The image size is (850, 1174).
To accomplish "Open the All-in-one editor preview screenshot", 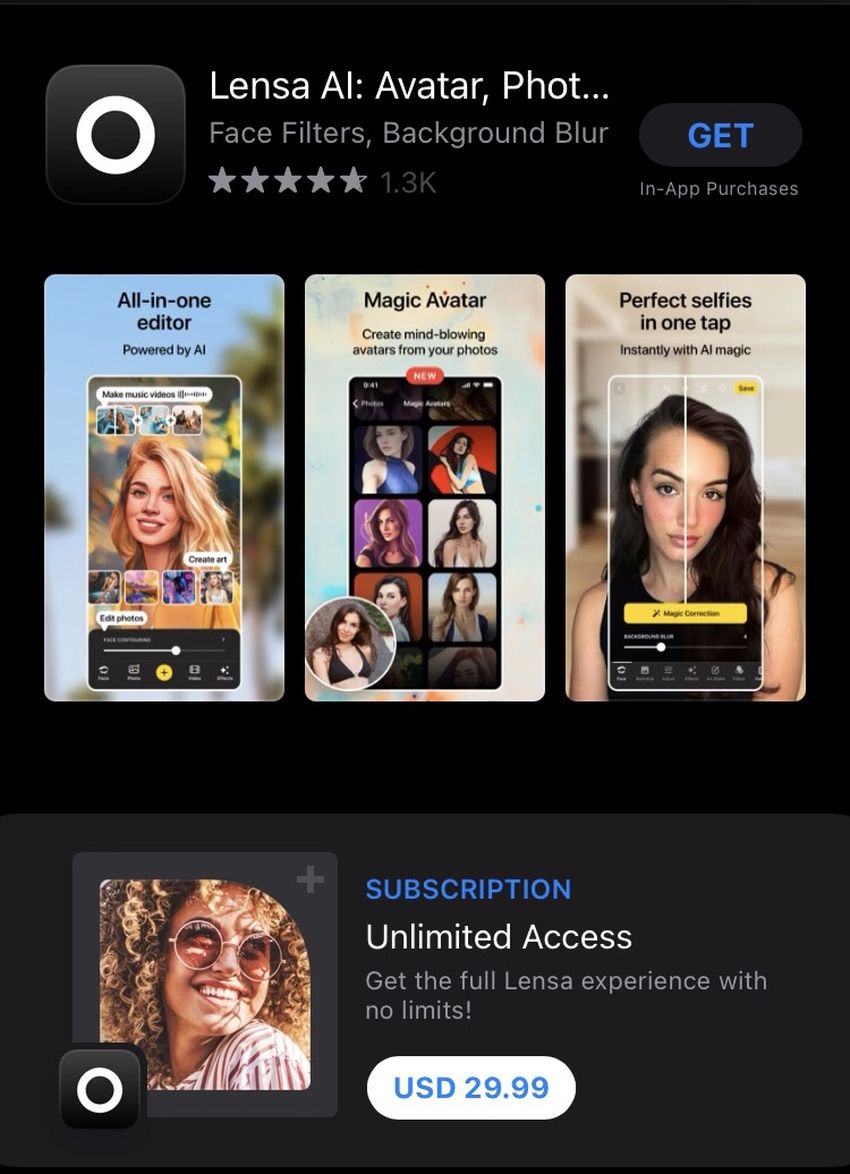I will click(x=164, y=487).
